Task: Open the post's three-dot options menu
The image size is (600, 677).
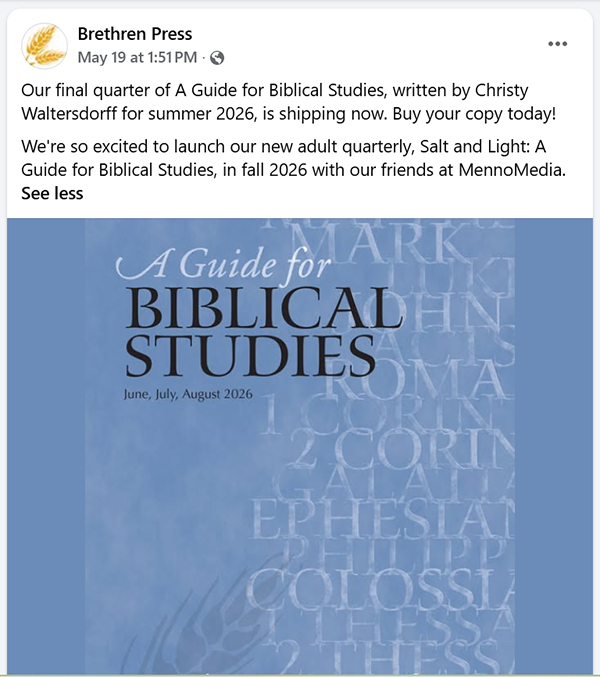Action: tap(557, 44)
